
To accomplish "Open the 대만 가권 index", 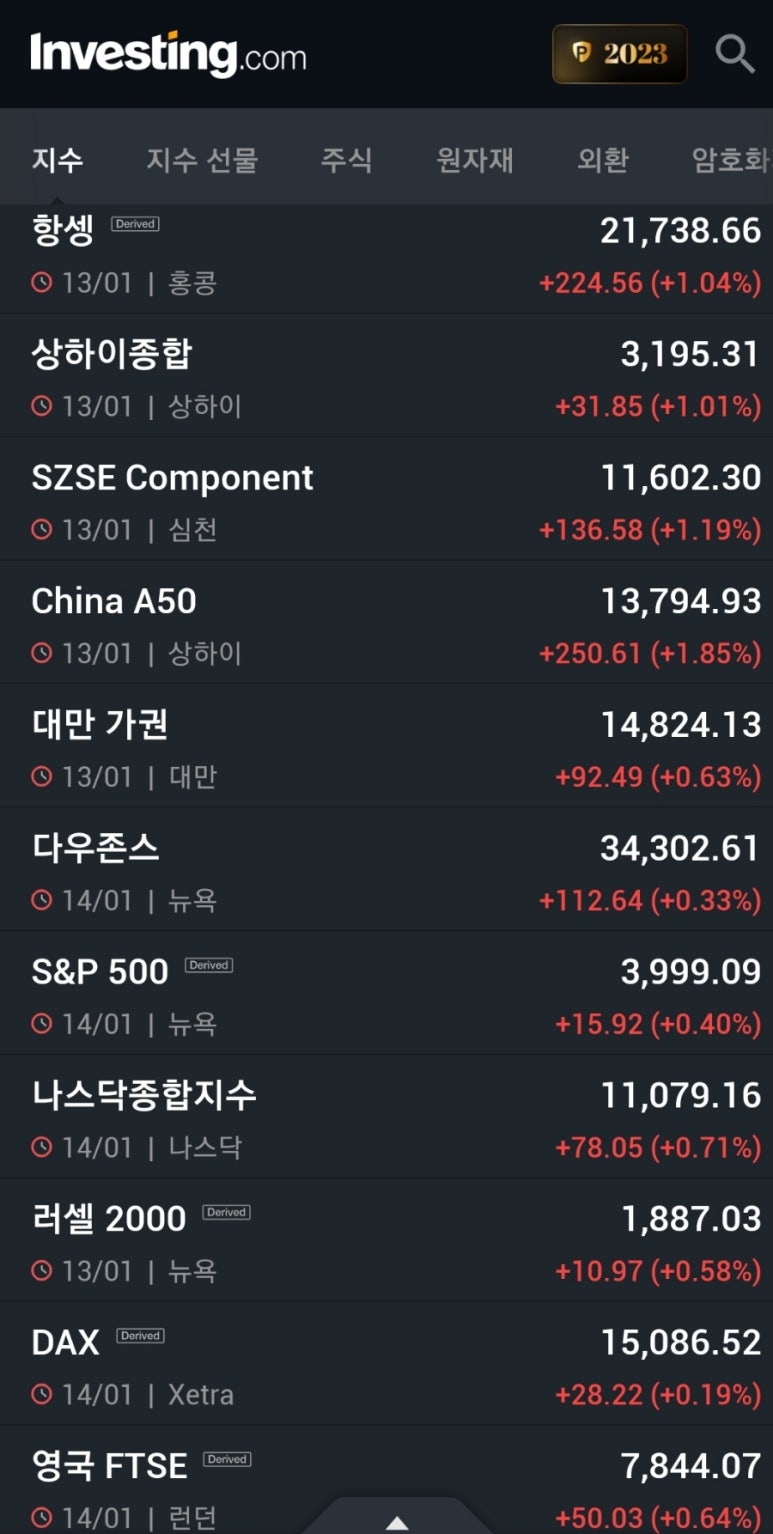I will tap(386, 746).
